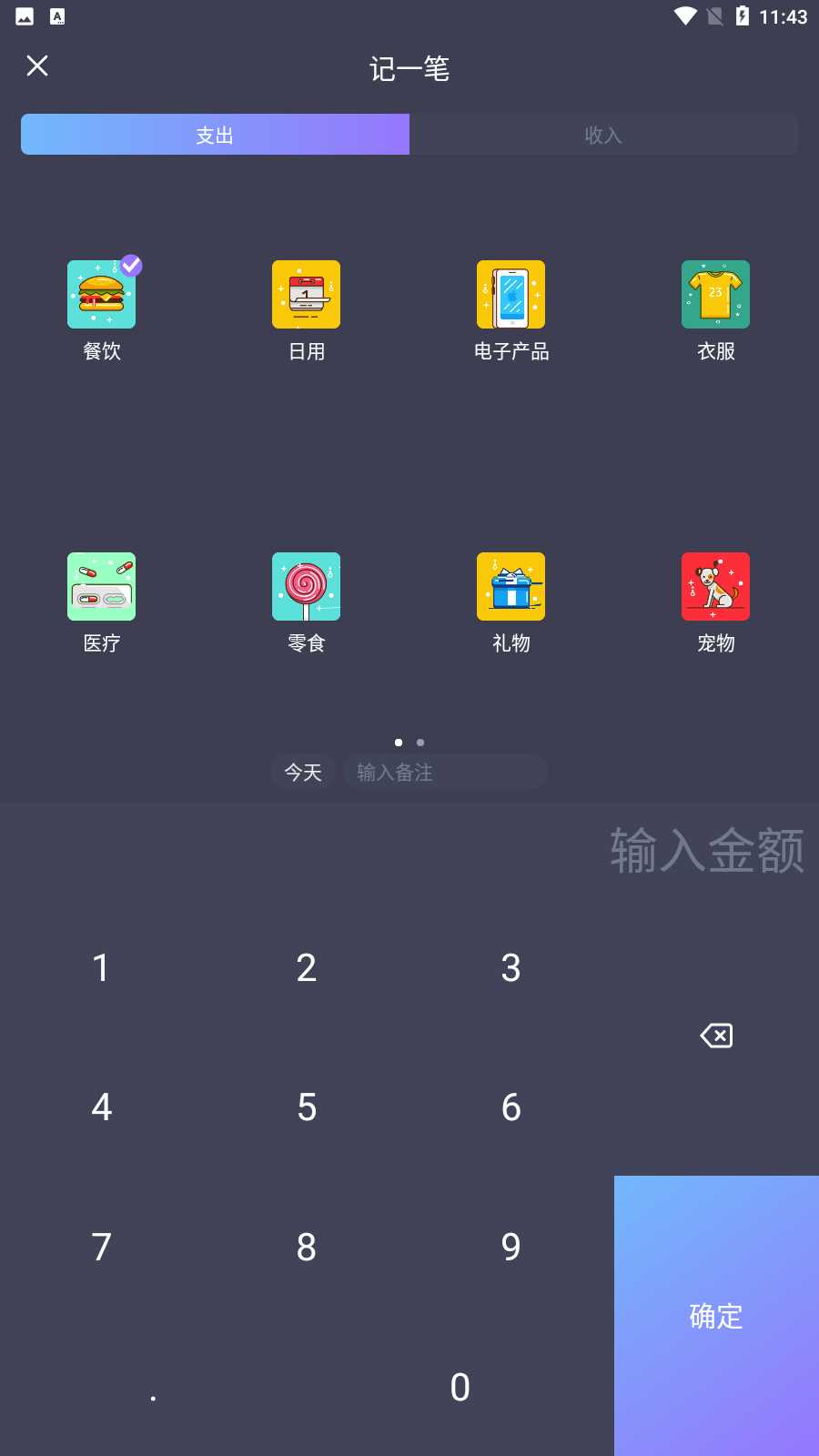The image size is (819, 1456).
Task: Tap the 输入备注 note field
Action: tap(445, 772)
